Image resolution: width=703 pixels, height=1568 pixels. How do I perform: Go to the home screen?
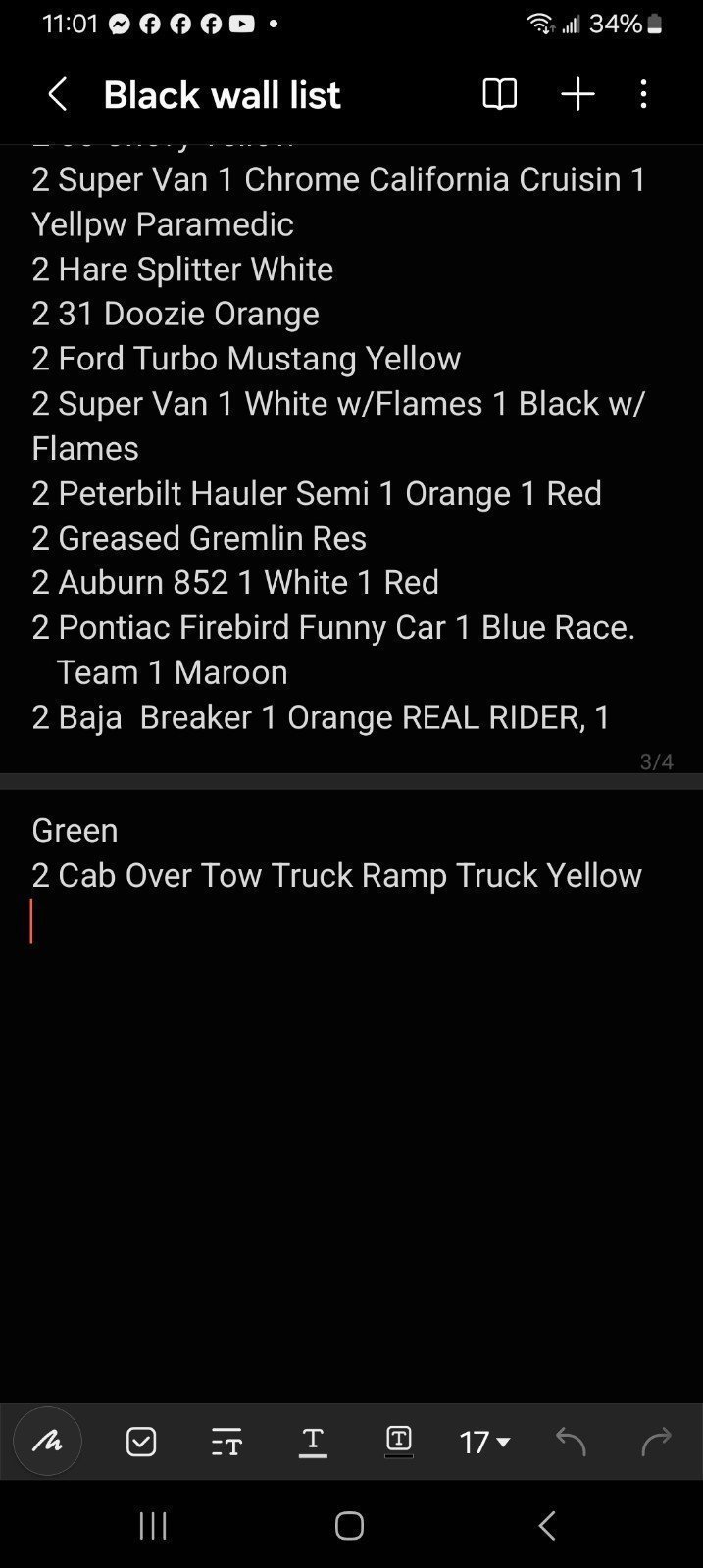pos(350,1525)
